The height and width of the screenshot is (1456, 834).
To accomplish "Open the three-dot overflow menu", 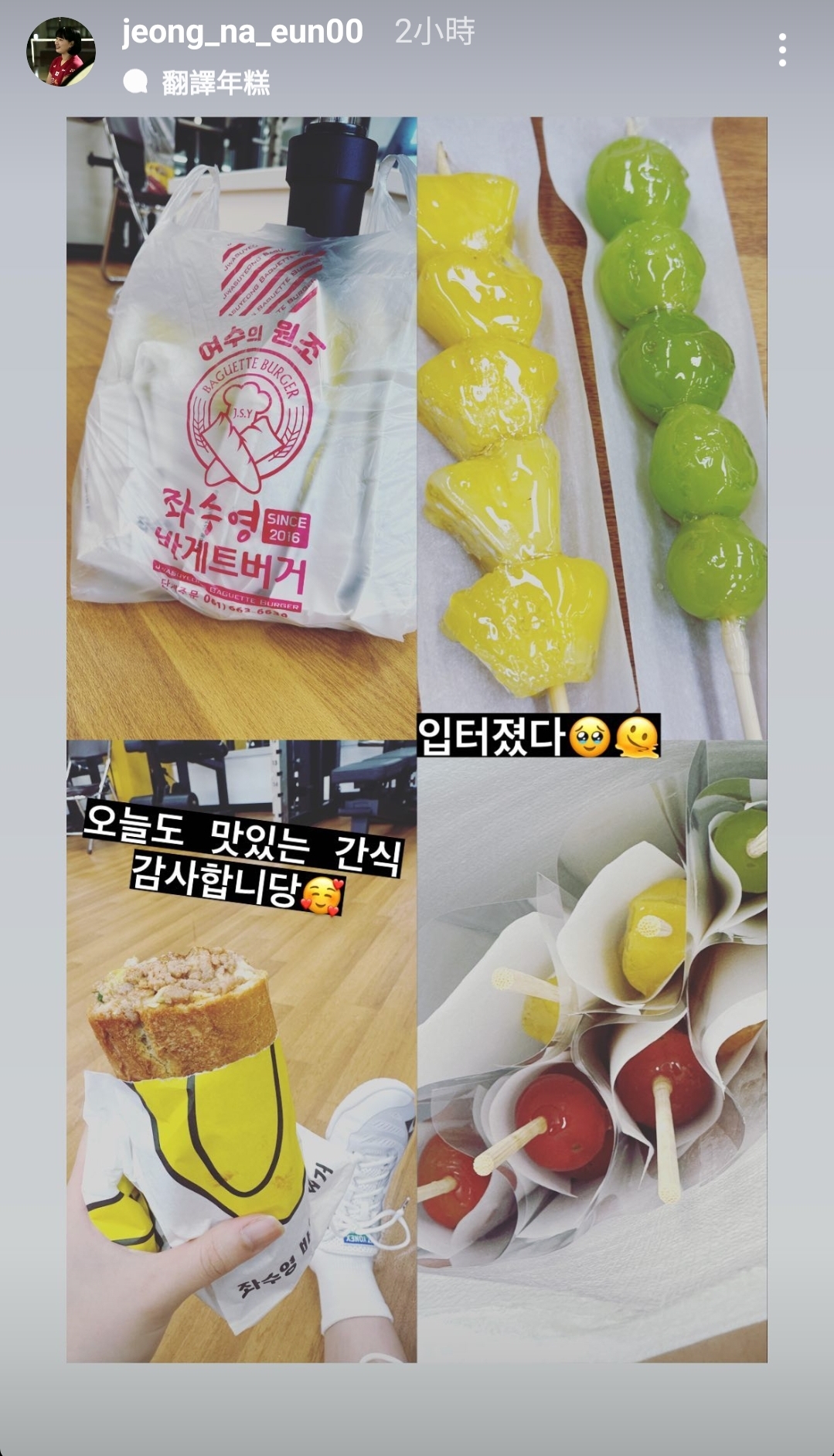I will [782, 51].
